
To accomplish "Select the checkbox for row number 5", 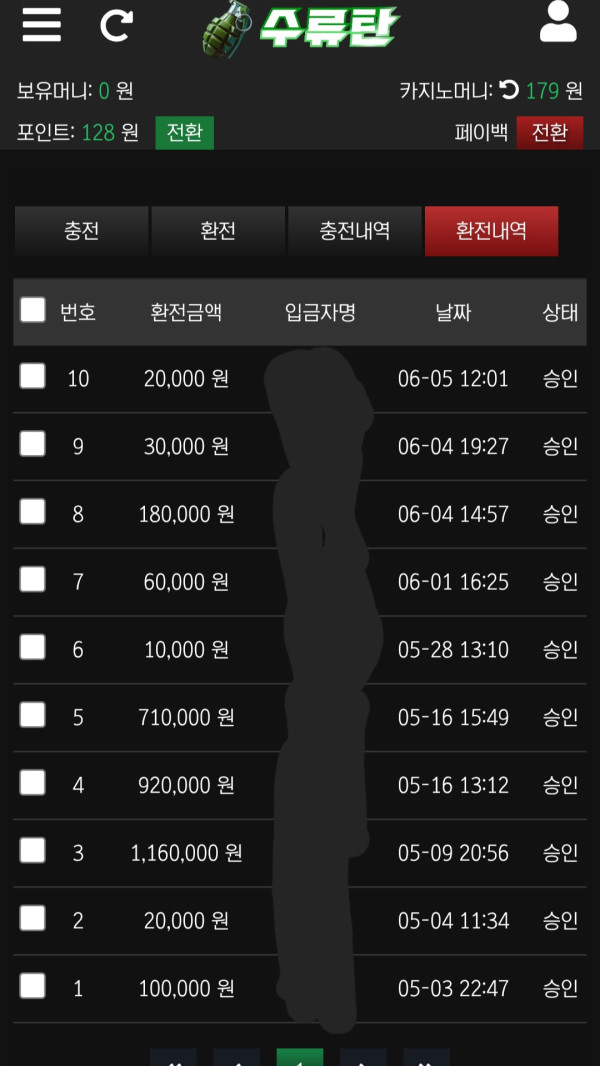I will point(33,715).
